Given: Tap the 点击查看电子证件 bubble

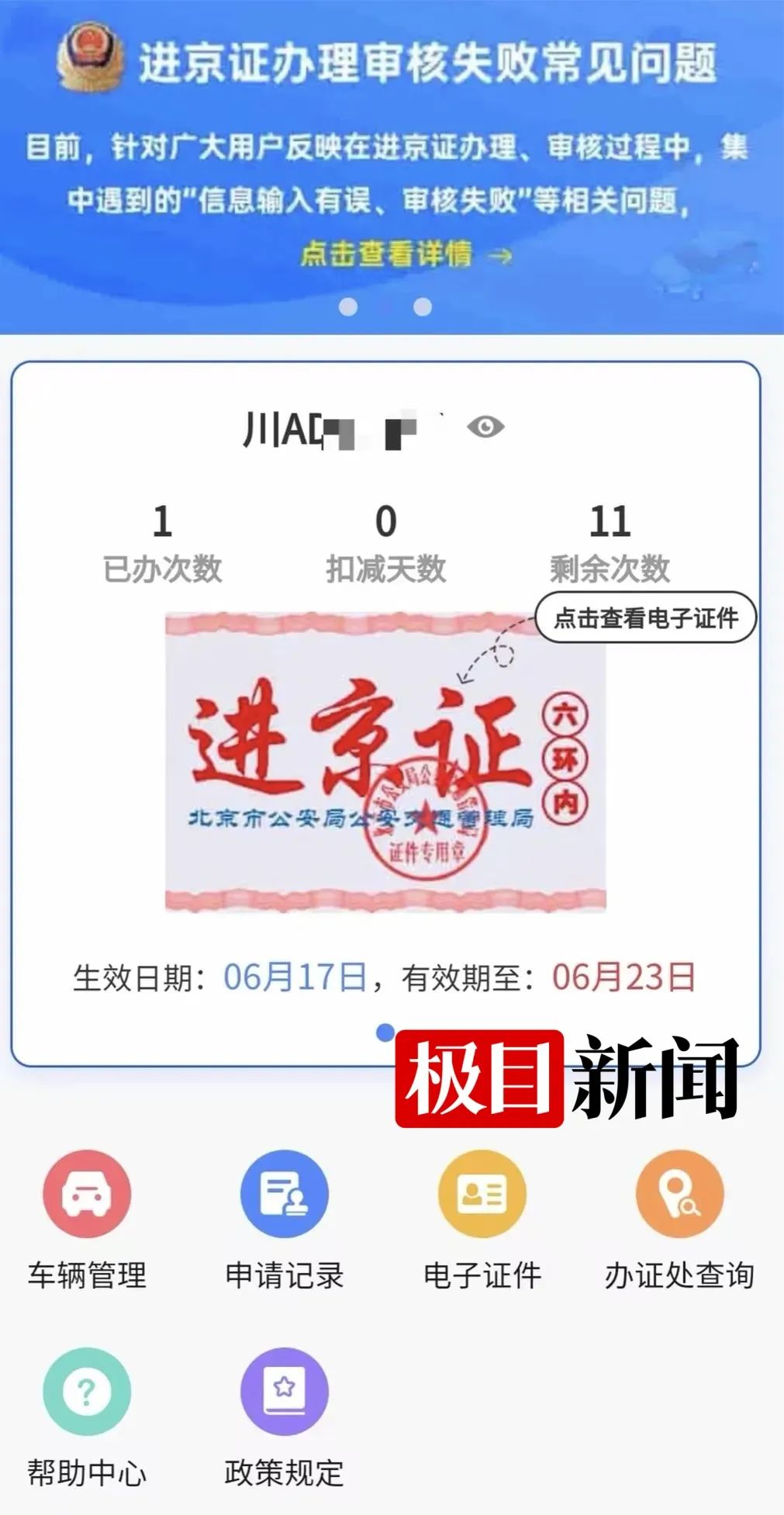Looking at the screenshot, I should [645, 618].
